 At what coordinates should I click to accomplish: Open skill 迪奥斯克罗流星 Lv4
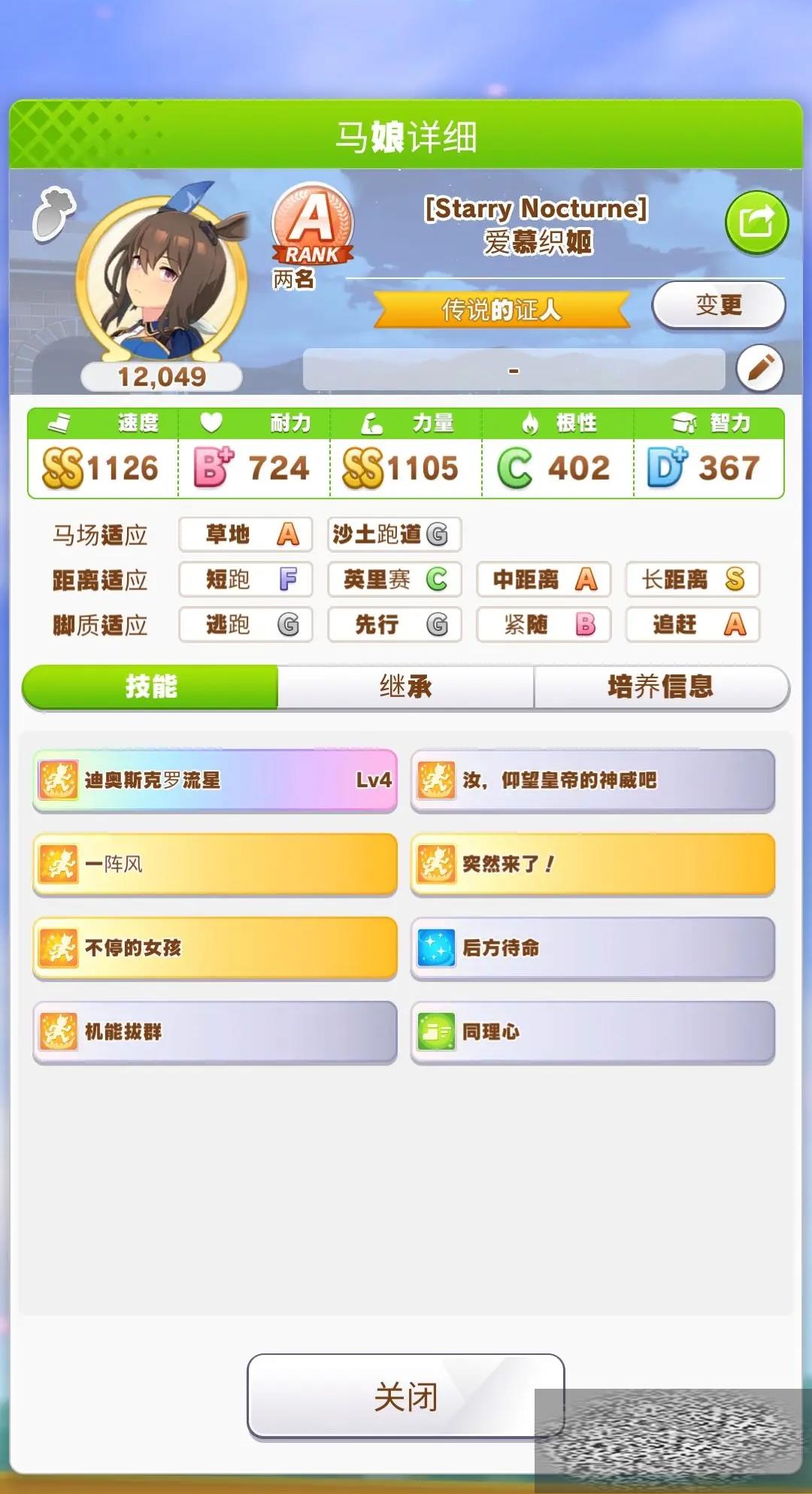(215, 780)
